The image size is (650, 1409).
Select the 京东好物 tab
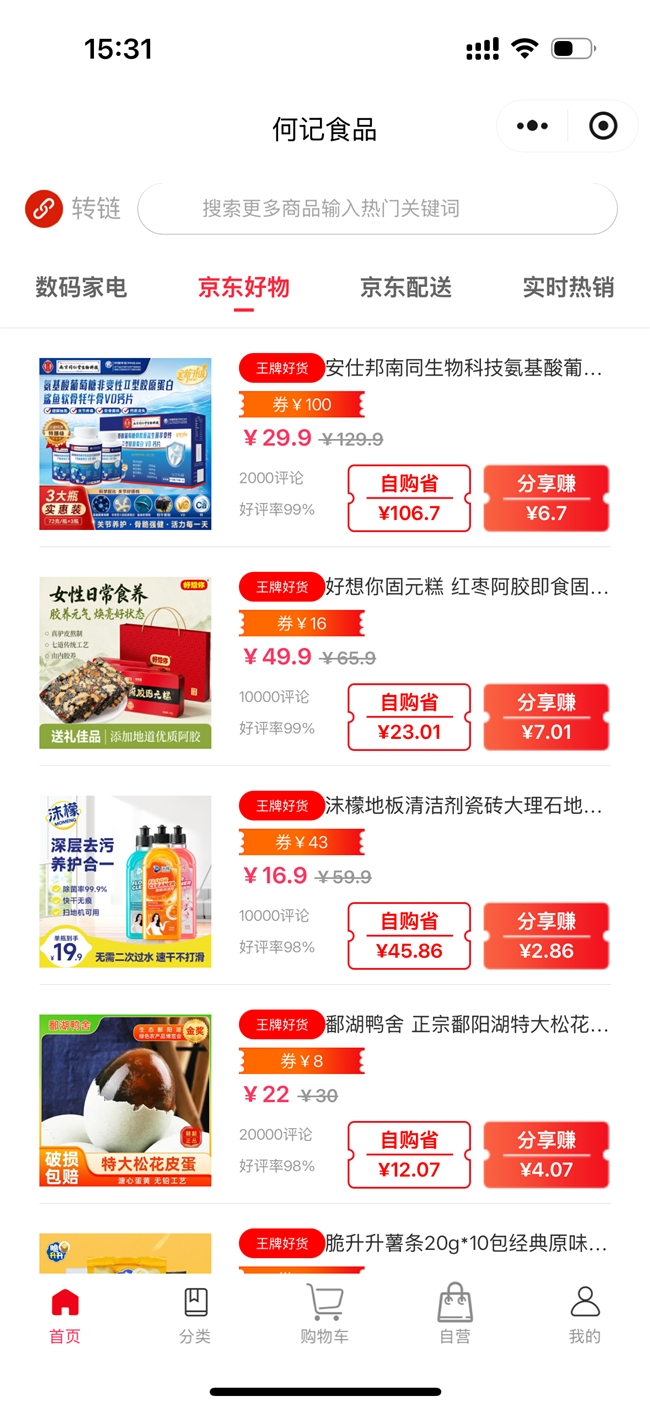click(x=244, y=287)
